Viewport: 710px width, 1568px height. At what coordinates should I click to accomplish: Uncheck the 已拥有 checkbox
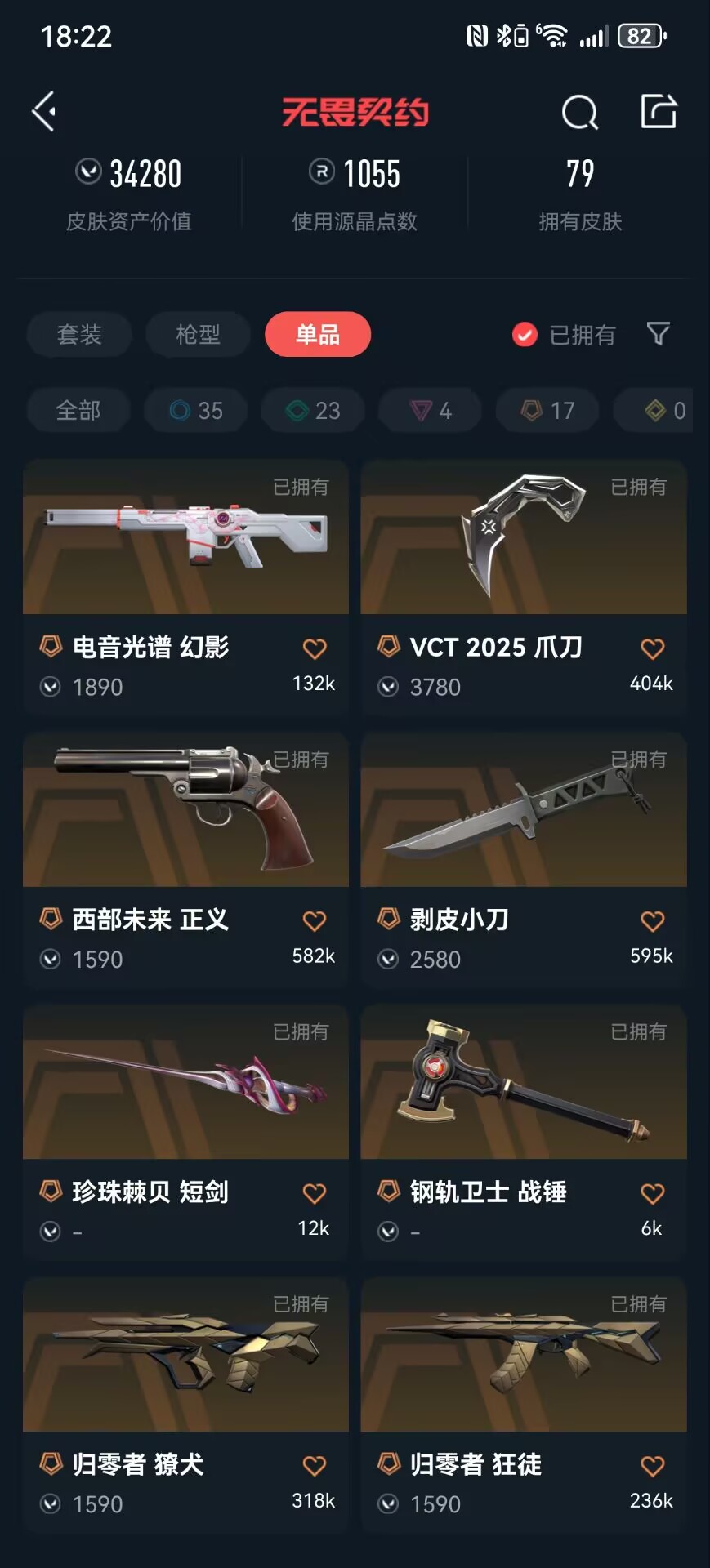click(x=525, y=335)
